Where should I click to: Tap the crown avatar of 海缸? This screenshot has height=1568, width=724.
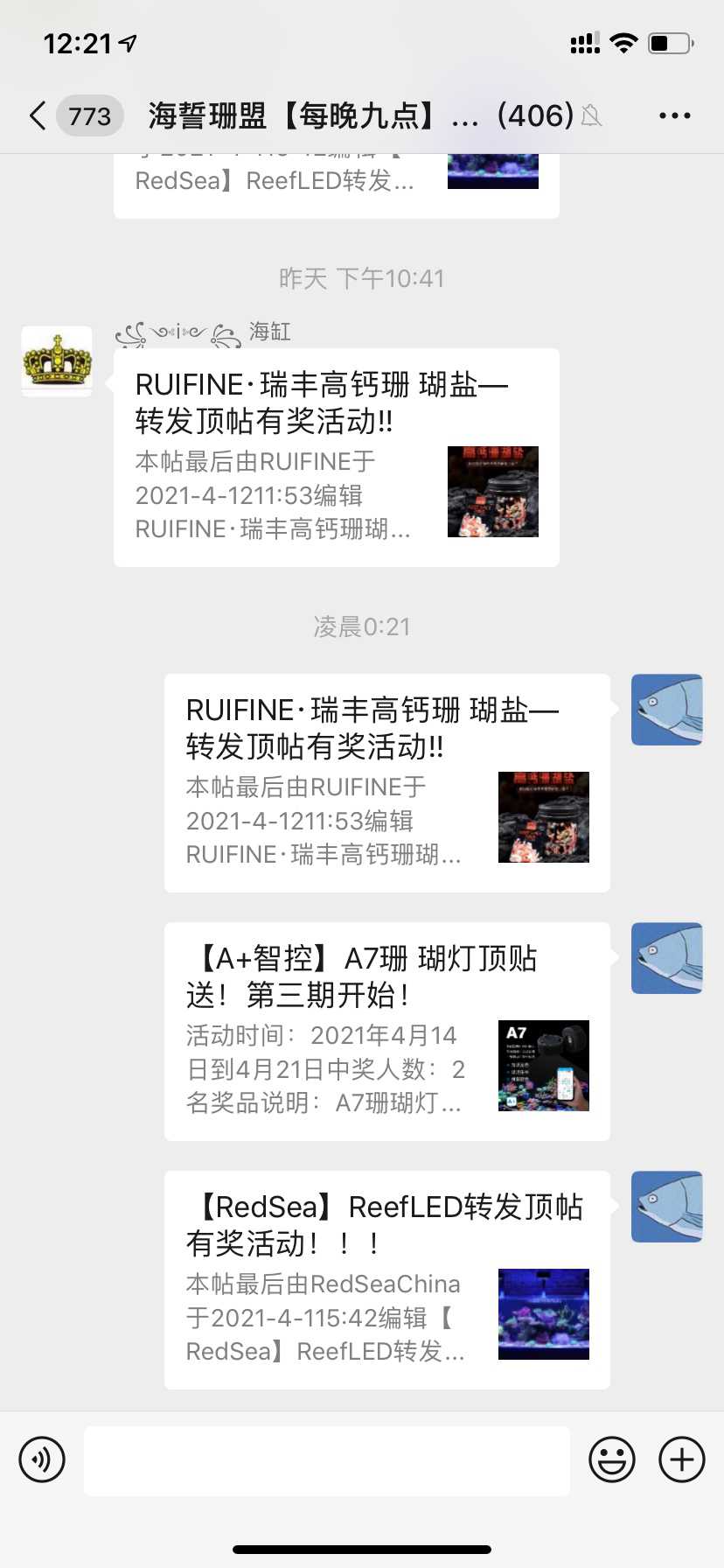tap(57, 361)
